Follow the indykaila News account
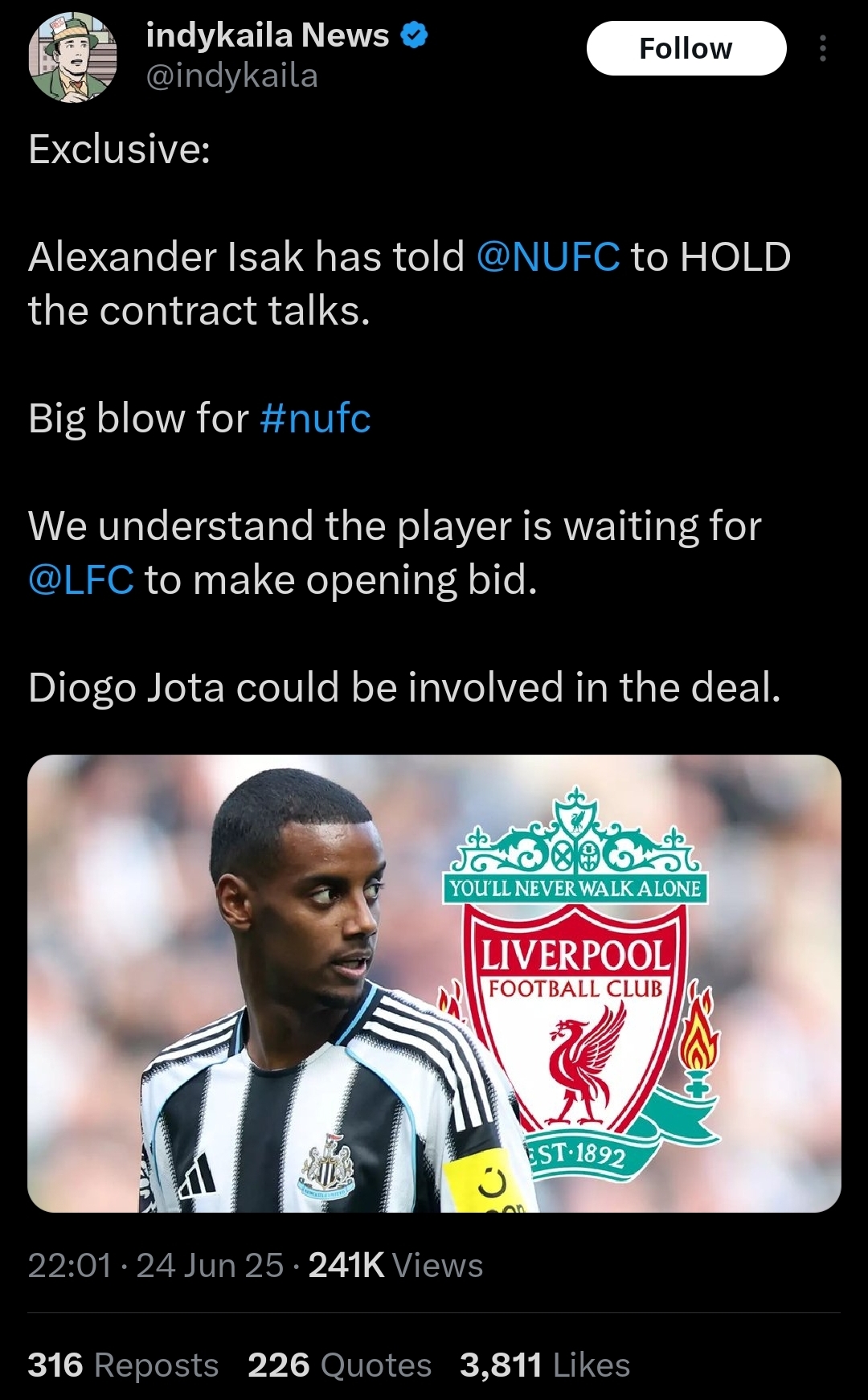This screenshot has width=868, height=1400. click(x=686, y=48)
